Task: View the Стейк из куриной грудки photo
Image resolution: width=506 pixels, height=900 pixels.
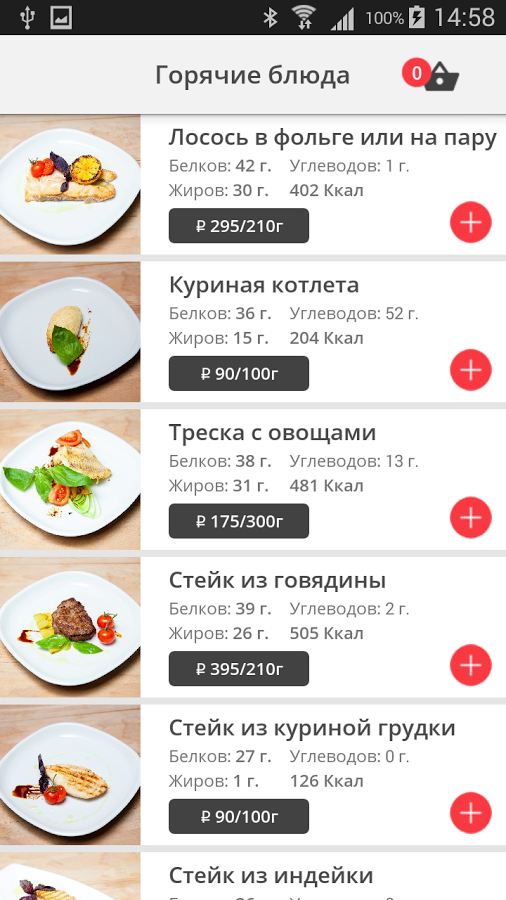Action: (70, 774)
